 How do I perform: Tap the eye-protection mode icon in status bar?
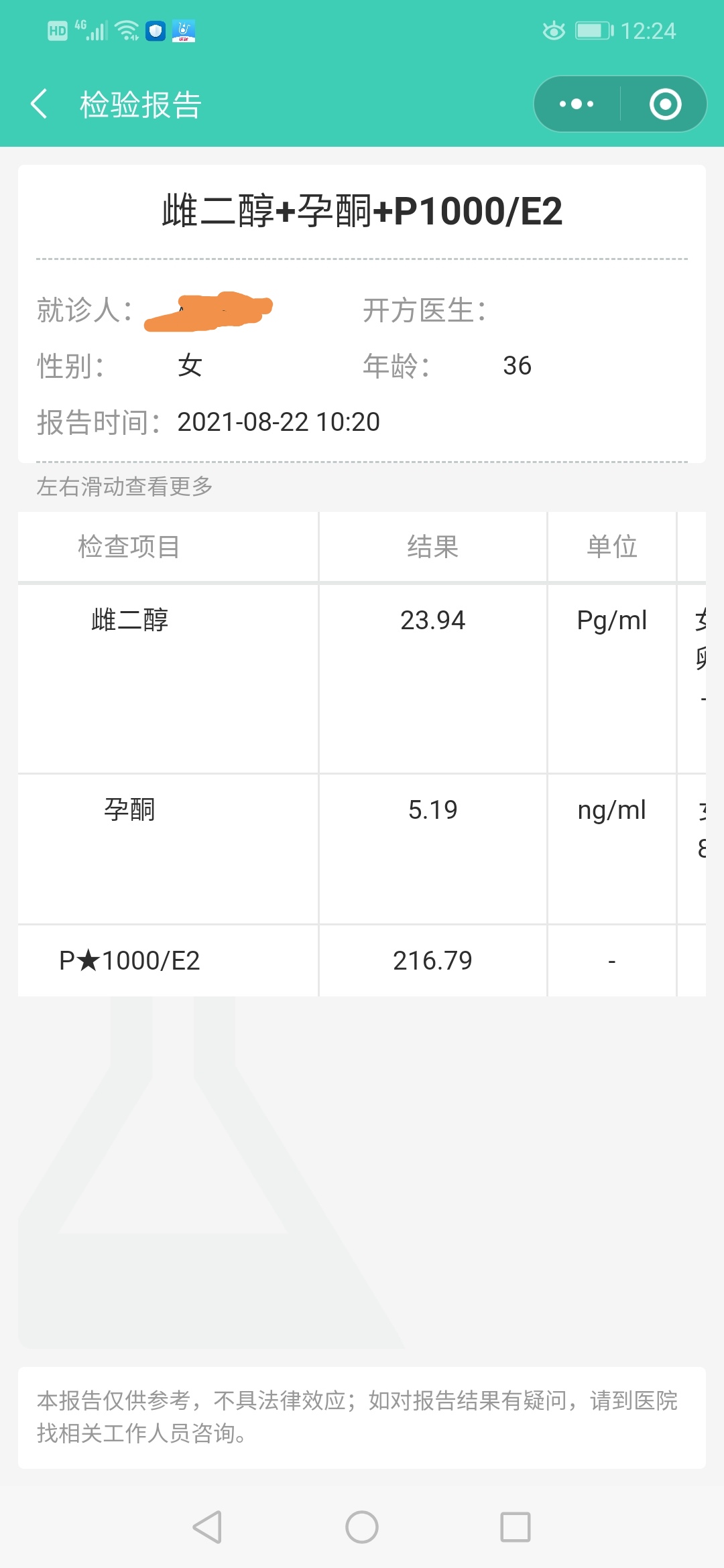click(x=554, y=30)
